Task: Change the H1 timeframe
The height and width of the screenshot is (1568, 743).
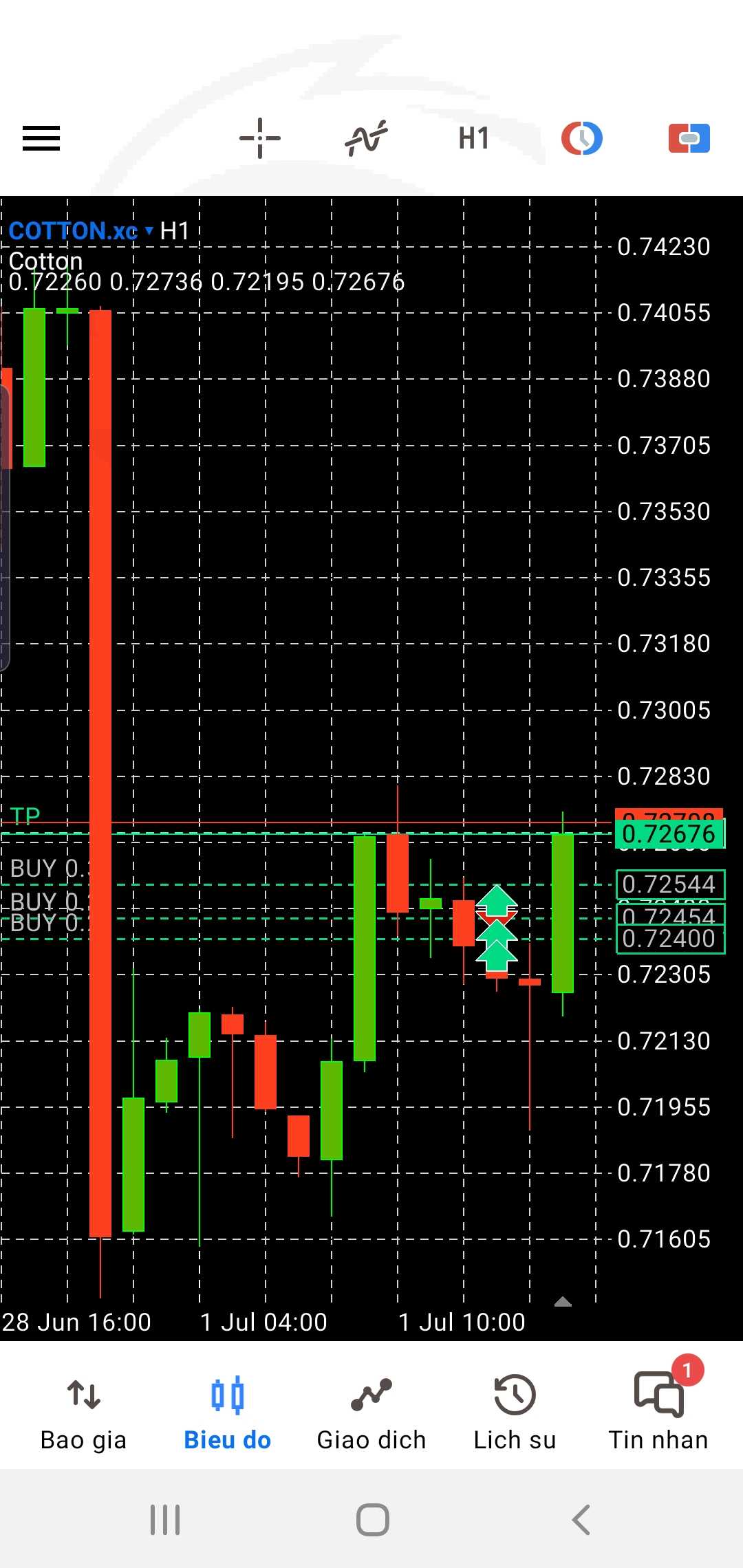Action: (x=474, y=138)
